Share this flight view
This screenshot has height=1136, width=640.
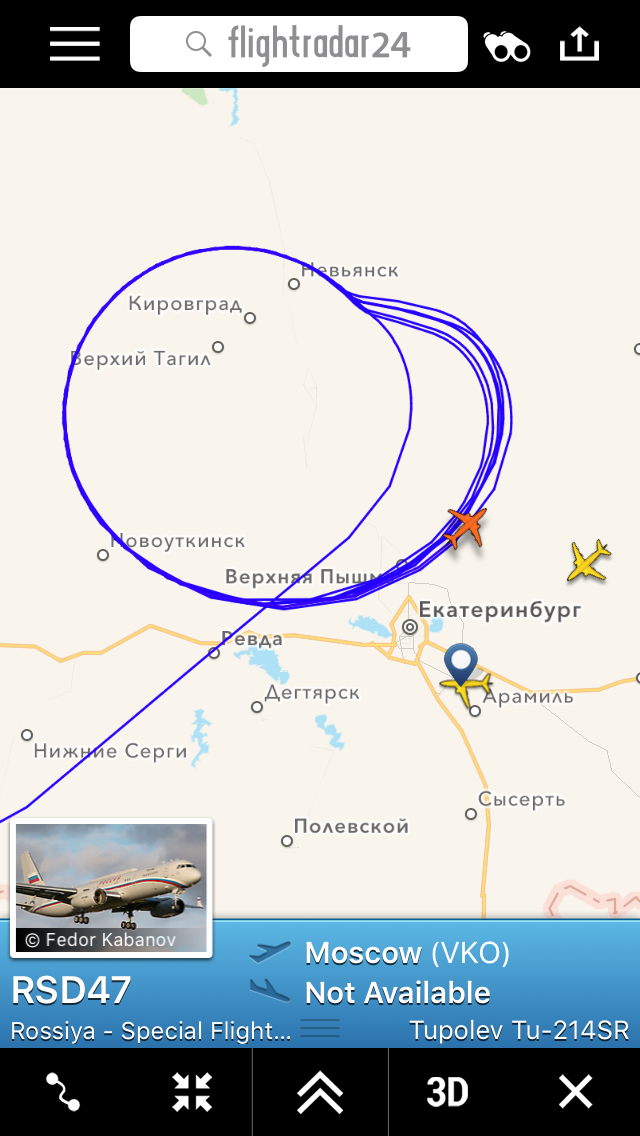pos(579,44)
